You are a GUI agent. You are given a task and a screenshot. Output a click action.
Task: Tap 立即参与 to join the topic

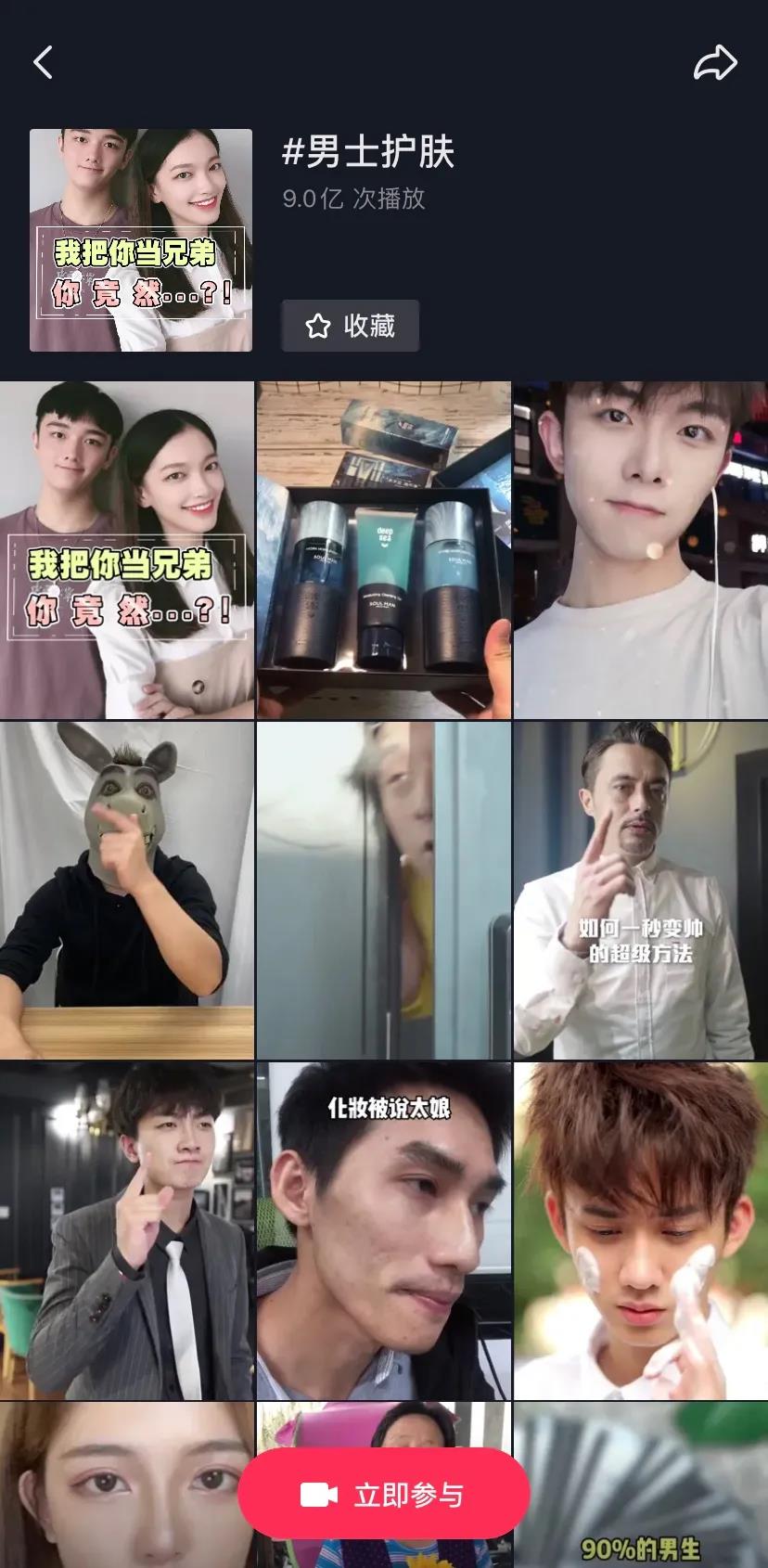(x=383, y=1495)
